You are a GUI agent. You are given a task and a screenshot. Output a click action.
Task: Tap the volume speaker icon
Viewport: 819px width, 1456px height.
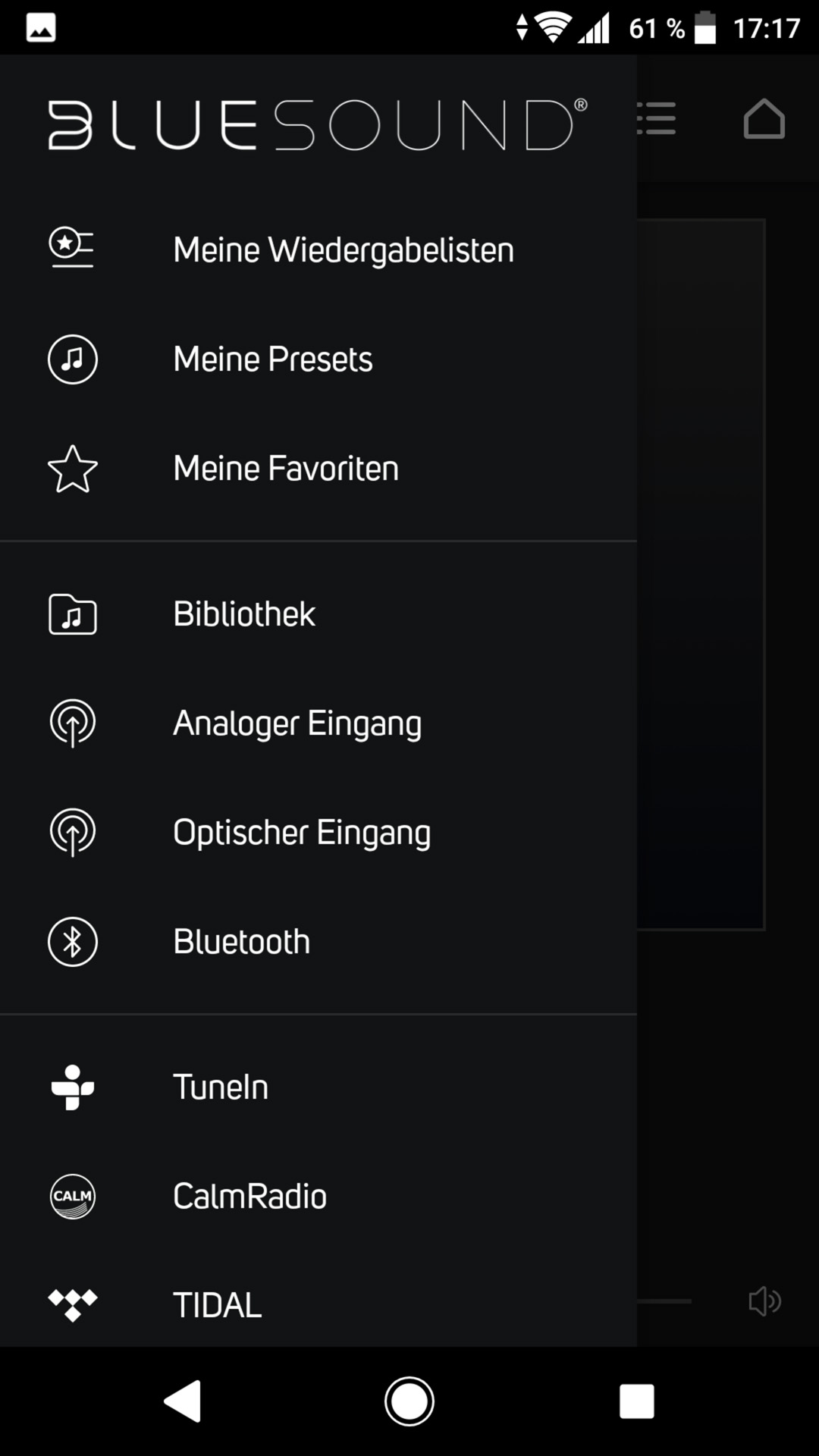click(764, 1301)
